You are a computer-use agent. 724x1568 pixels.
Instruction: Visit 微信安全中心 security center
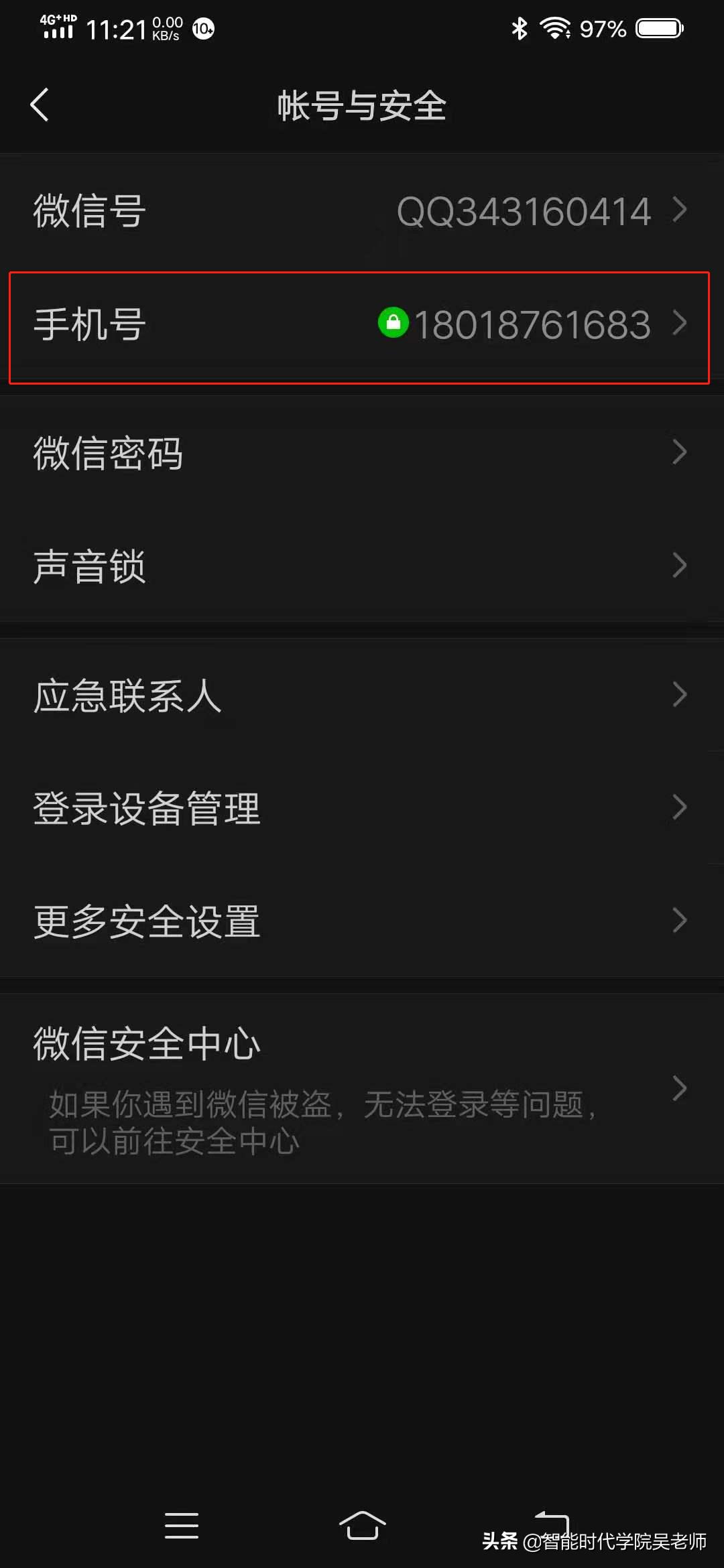pyautogui.click(x=362, y=1086)
